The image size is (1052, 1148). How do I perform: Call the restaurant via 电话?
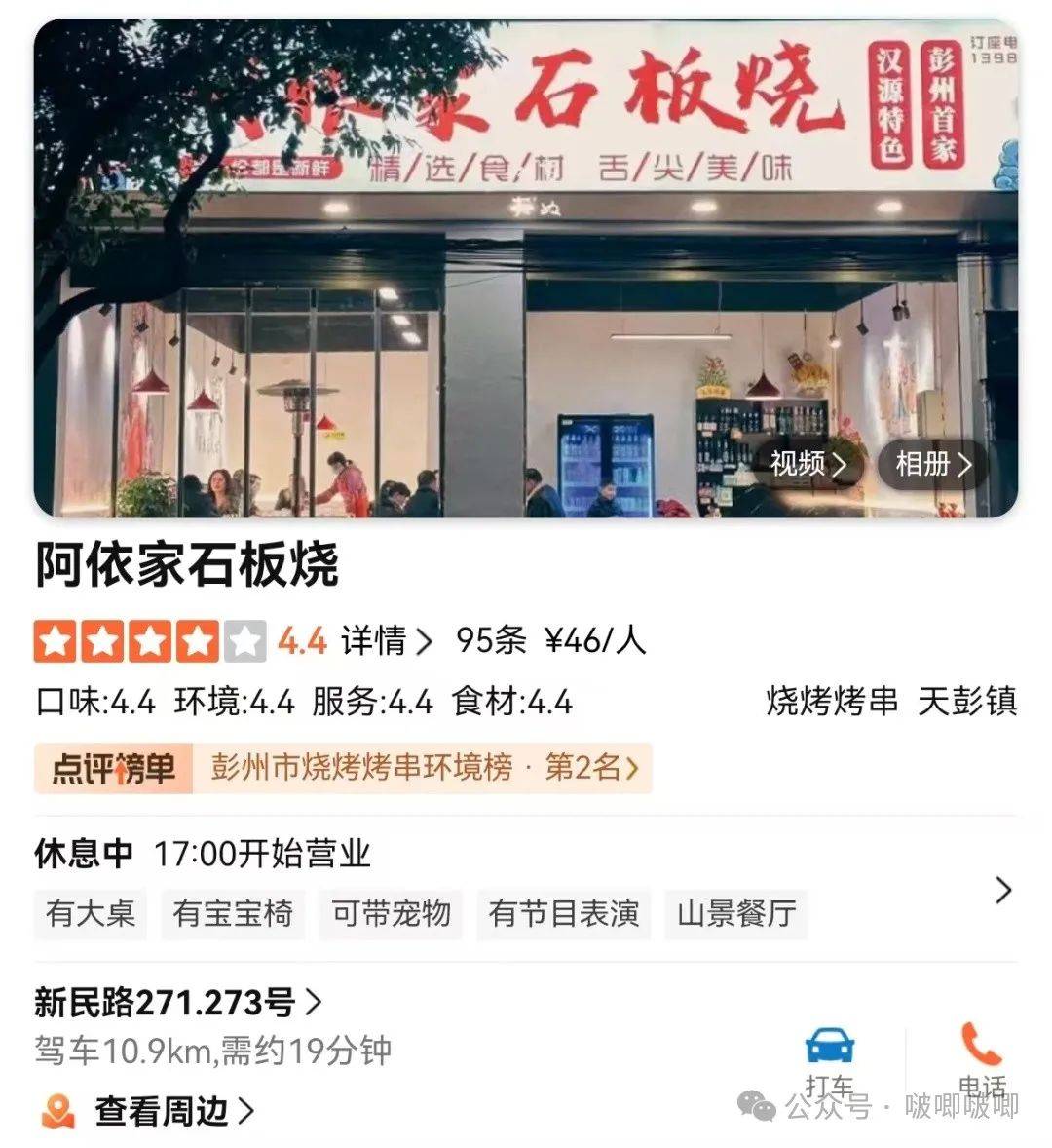(x=980, y=1057)
